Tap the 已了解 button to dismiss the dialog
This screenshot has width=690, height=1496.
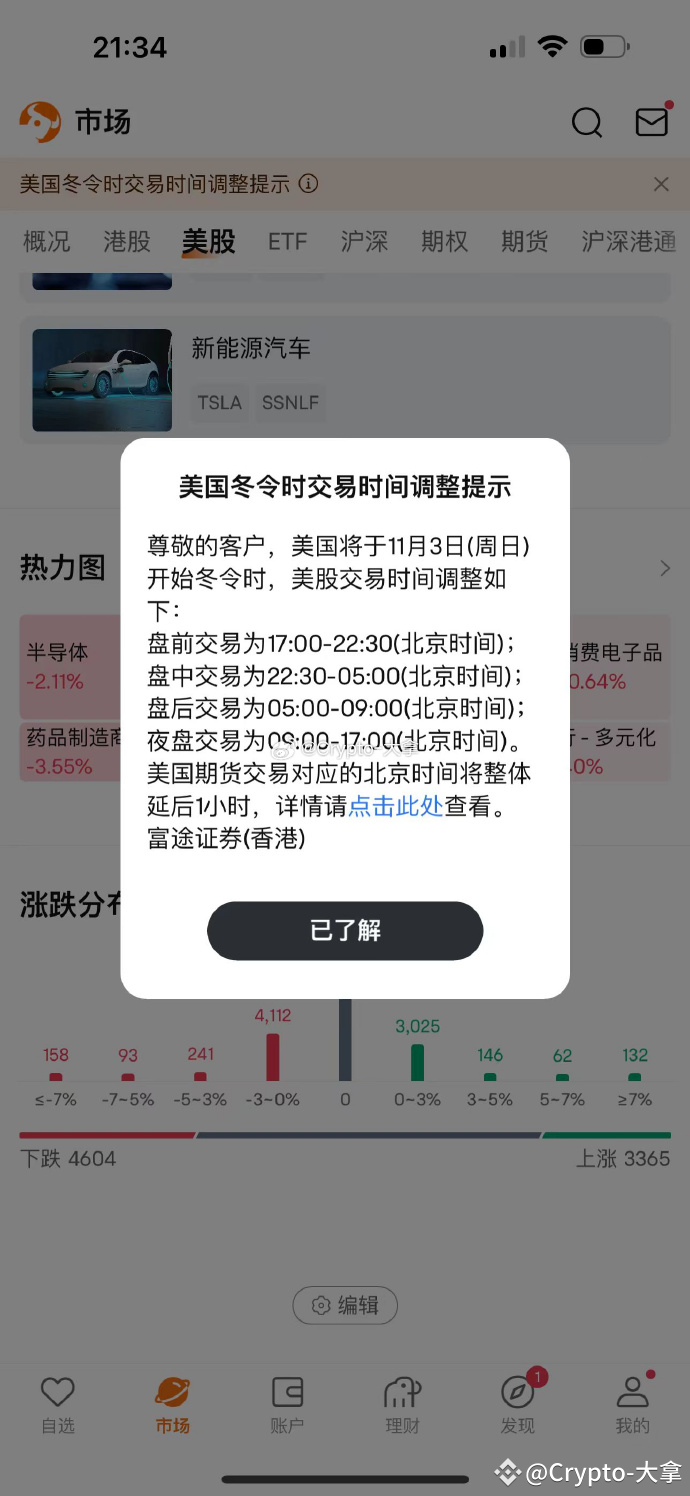click(x=345, y=930)
